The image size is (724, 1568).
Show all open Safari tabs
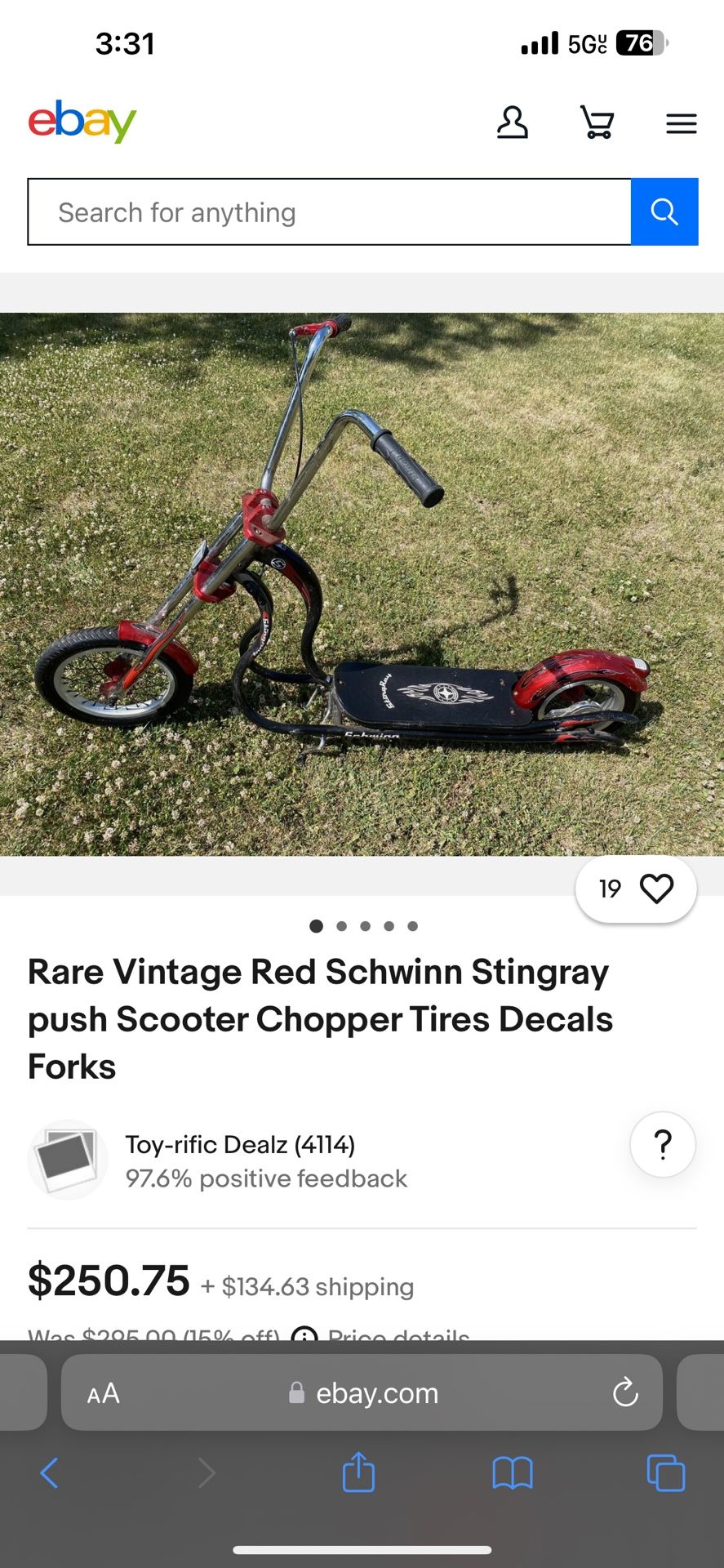click(x=665, y=1473)
